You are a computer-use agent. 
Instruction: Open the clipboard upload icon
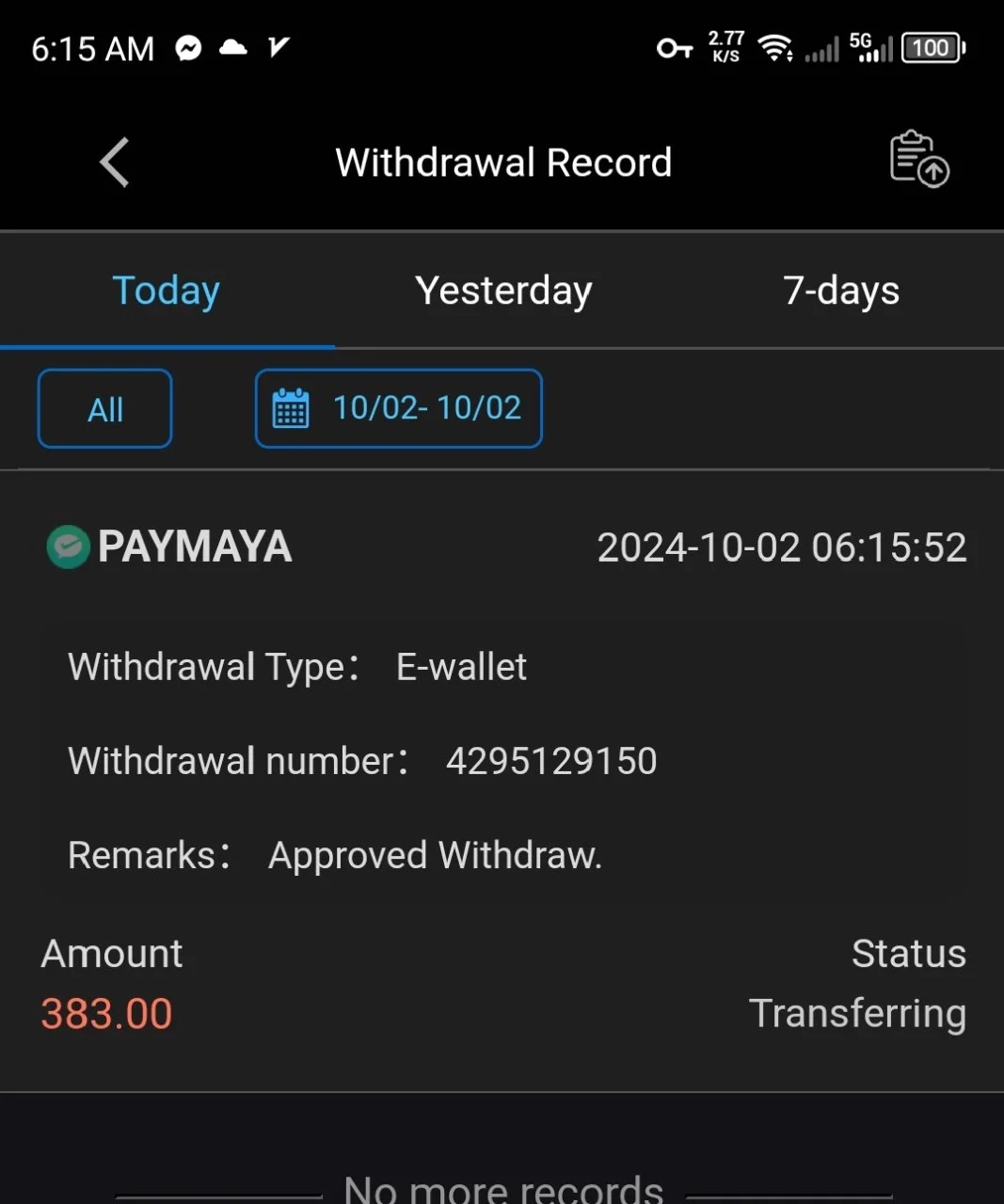(x=918, y=159)
